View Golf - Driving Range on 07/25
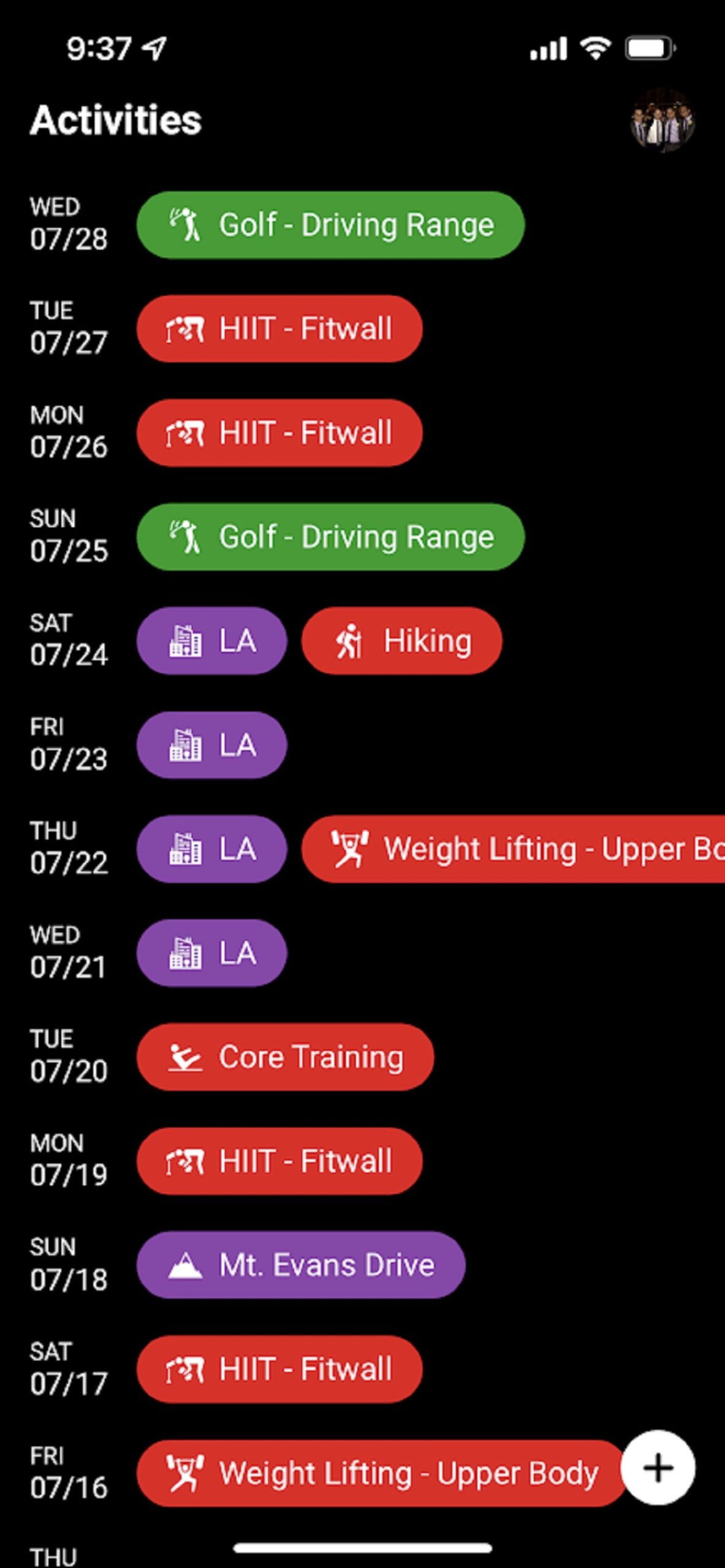The width and height of the screenshot is (725, 1568). 330,537
